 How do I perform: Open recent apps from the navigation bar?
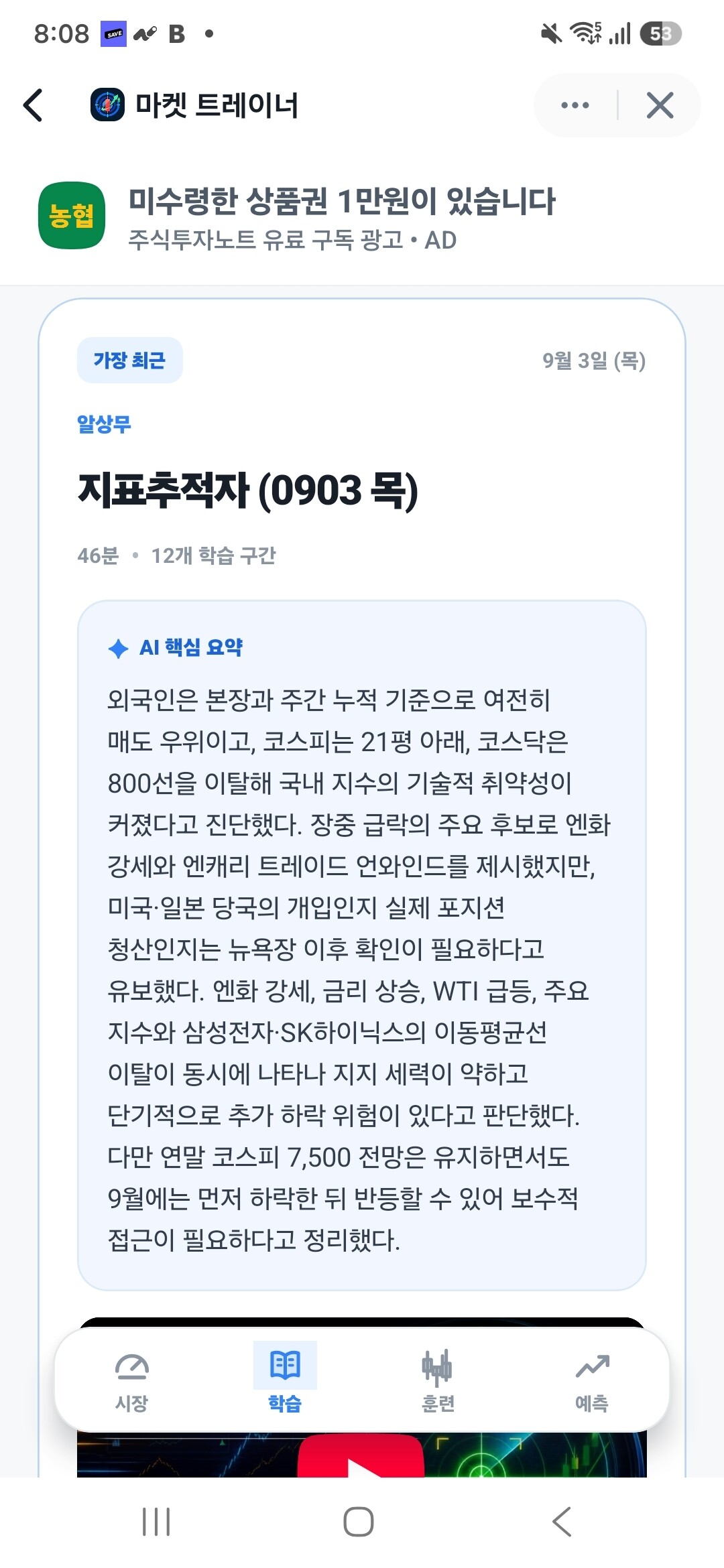click(x=156, y=1522)
